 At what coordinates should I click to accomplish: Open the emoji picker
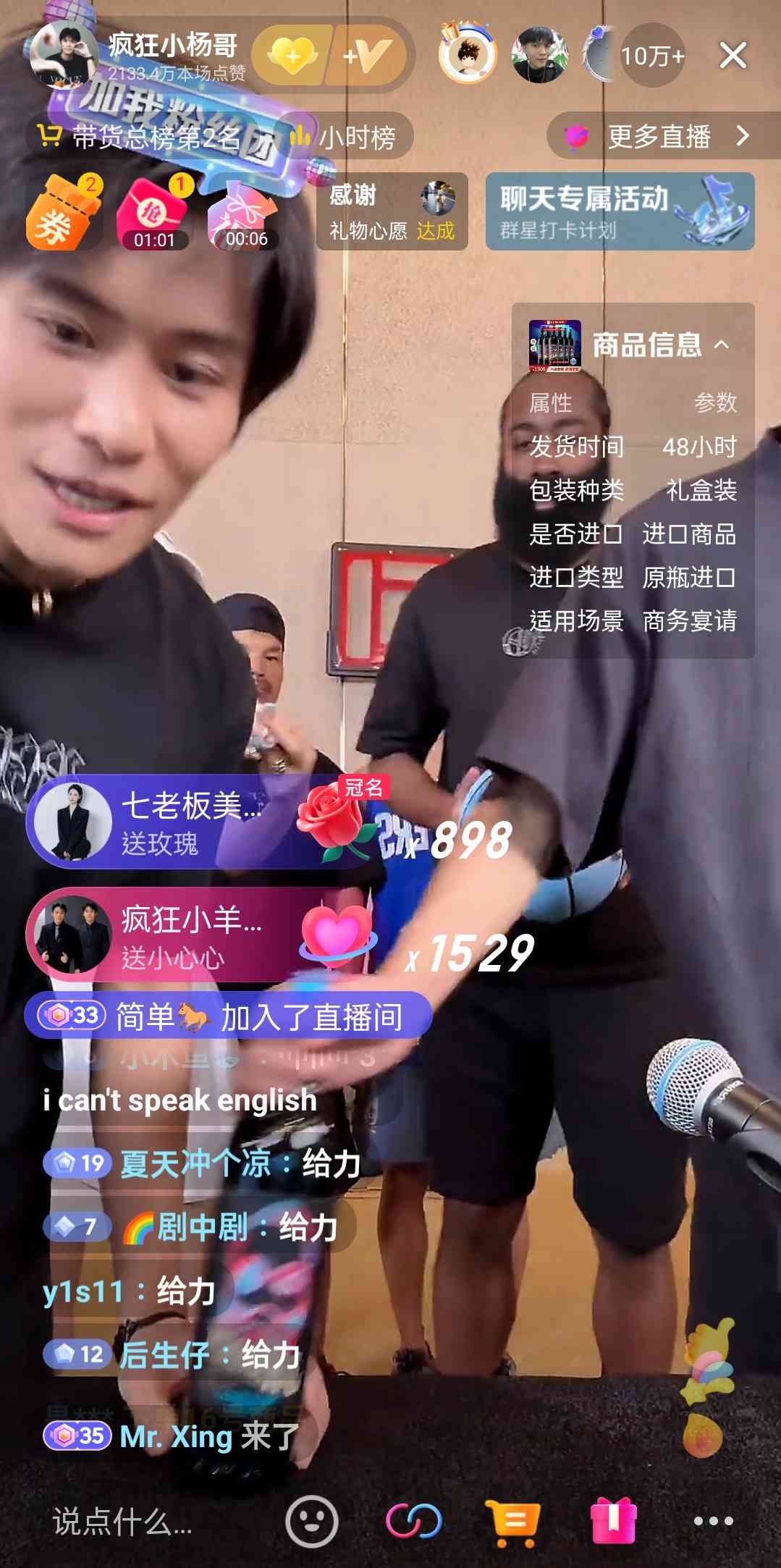(312, 1522)
